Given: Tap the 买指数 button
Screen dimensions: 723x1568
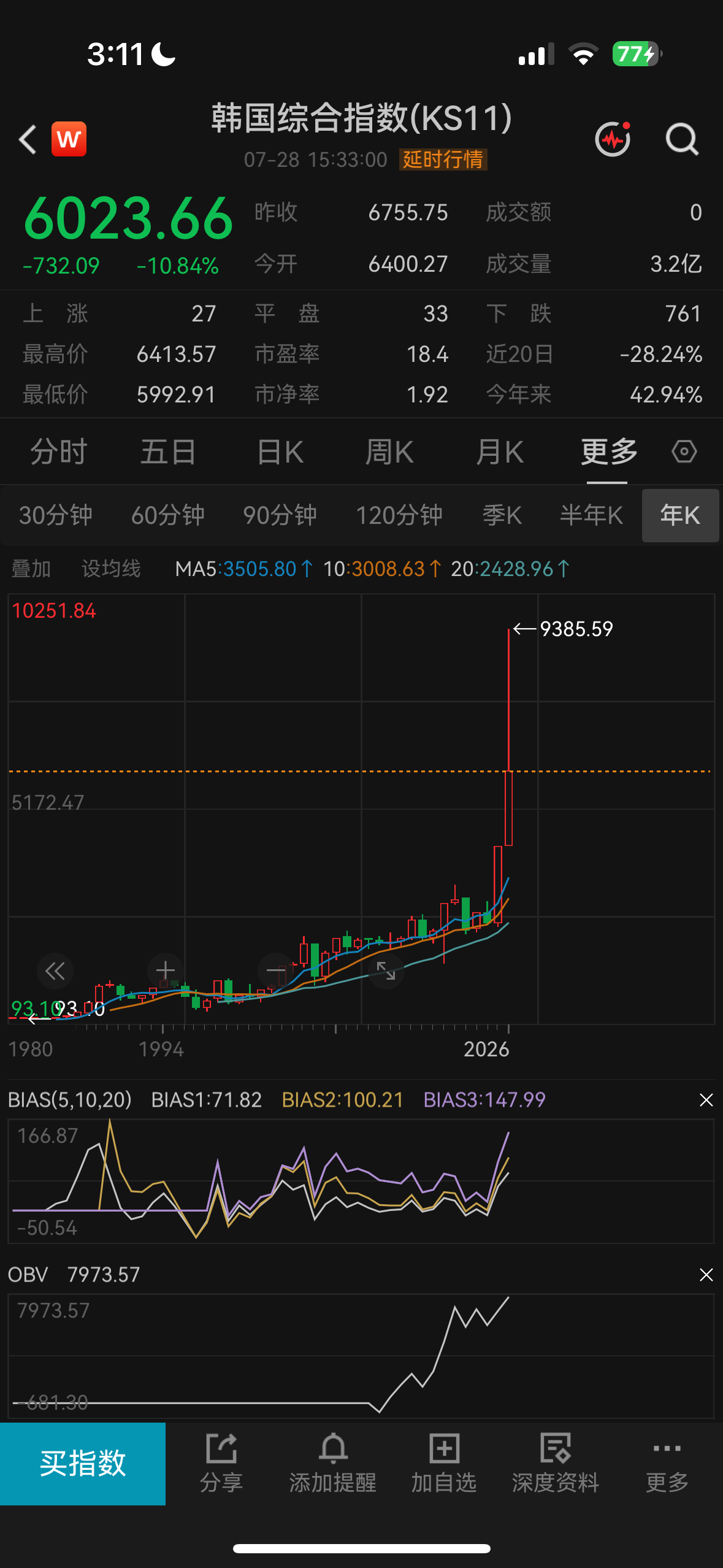Looking at the screenshot, I should click(83, 1464).
